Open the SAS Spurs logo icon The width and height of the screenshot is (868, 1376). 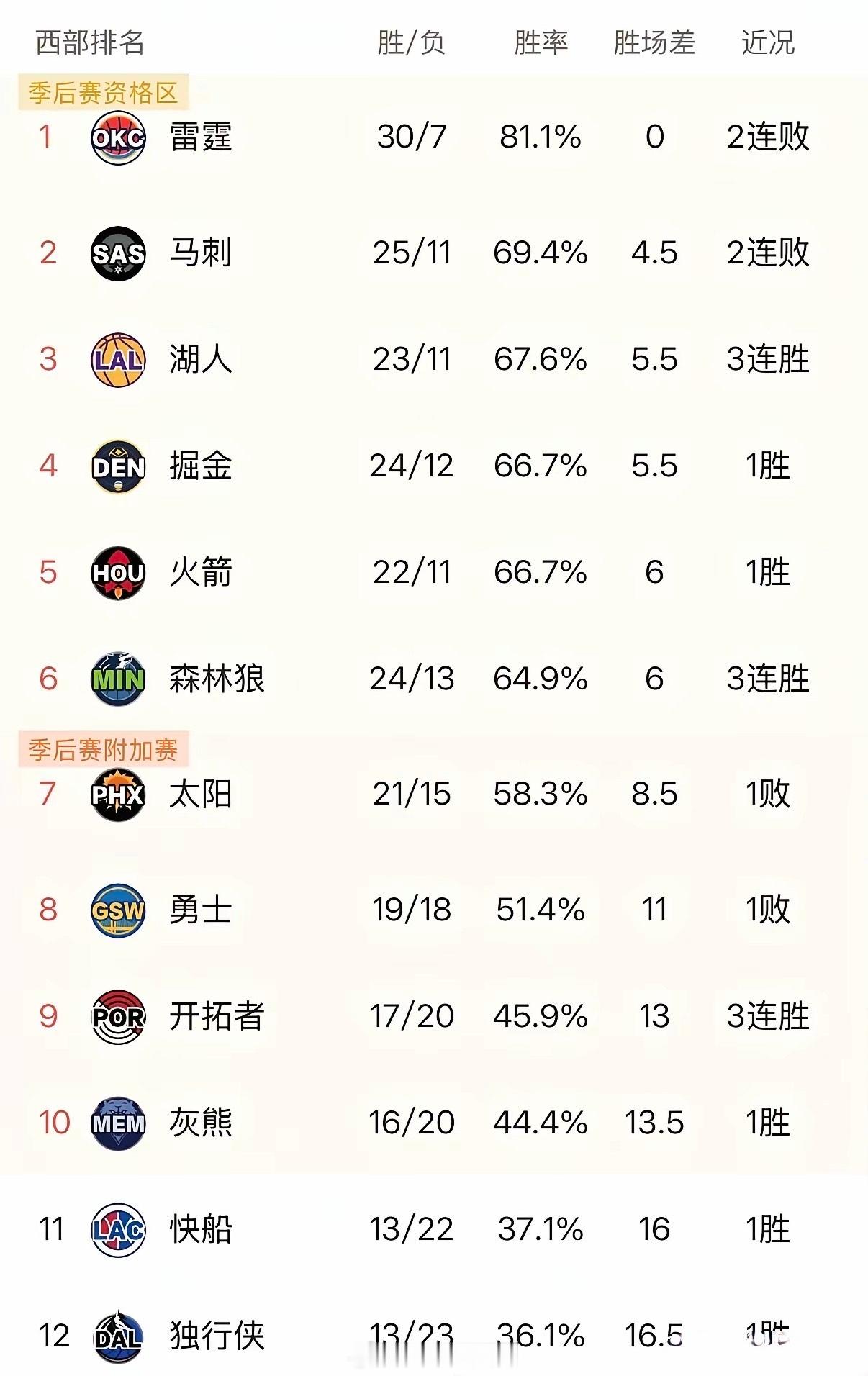point(119,252)
